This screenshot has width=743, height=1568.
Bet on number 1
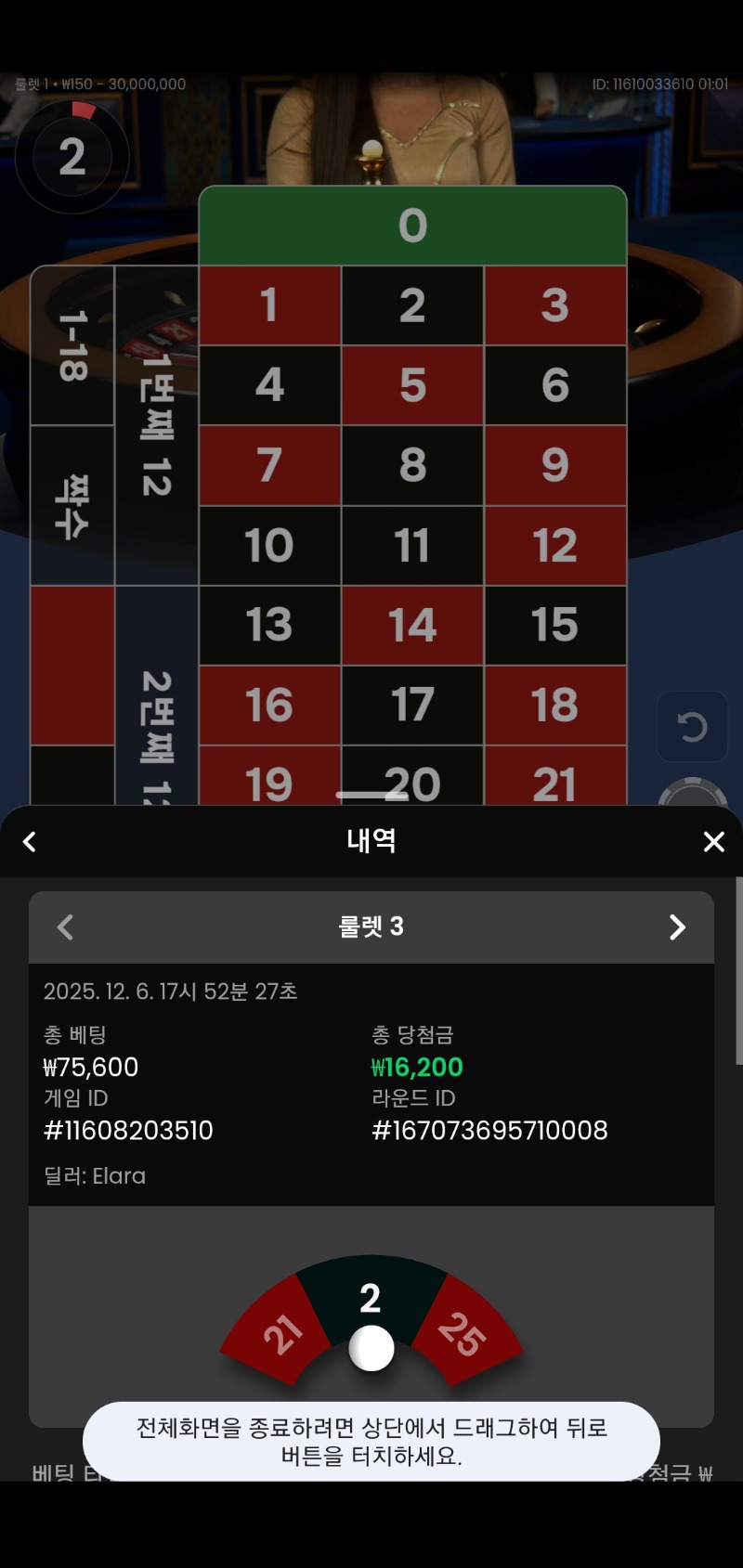(269, 305)
